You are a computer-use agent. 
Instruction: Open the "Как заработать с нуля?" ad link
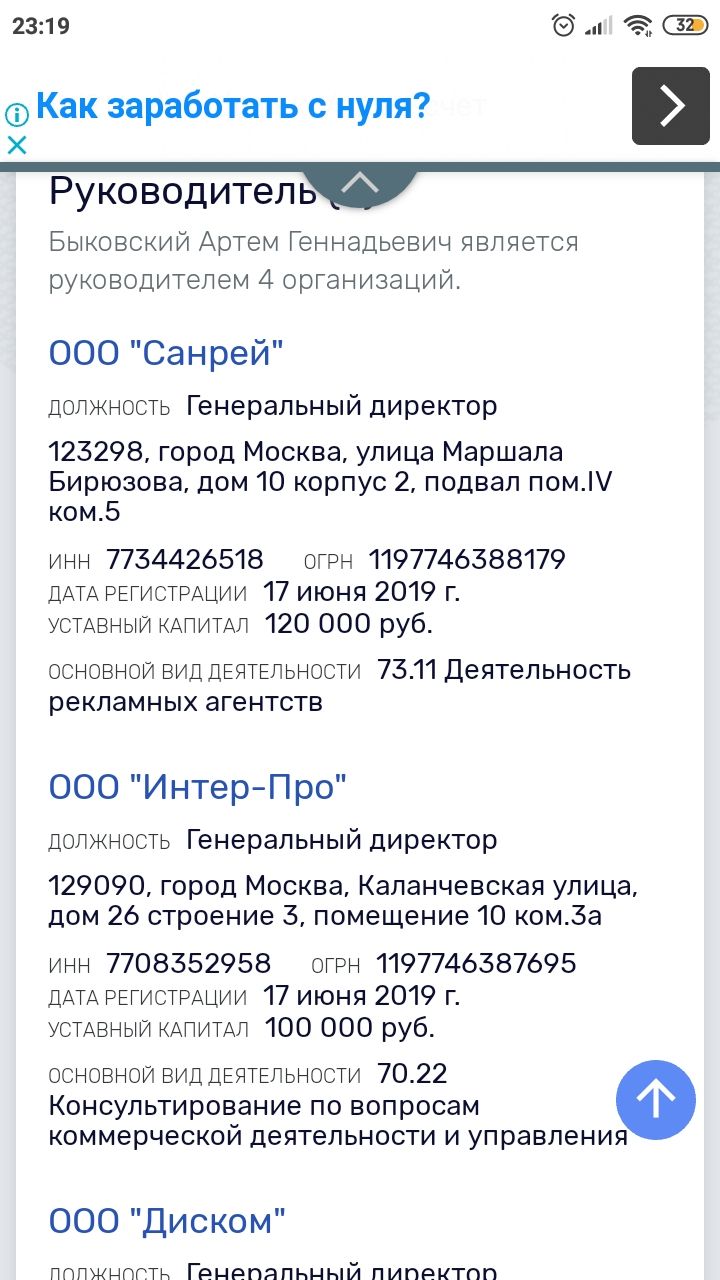tap(233, 104)
